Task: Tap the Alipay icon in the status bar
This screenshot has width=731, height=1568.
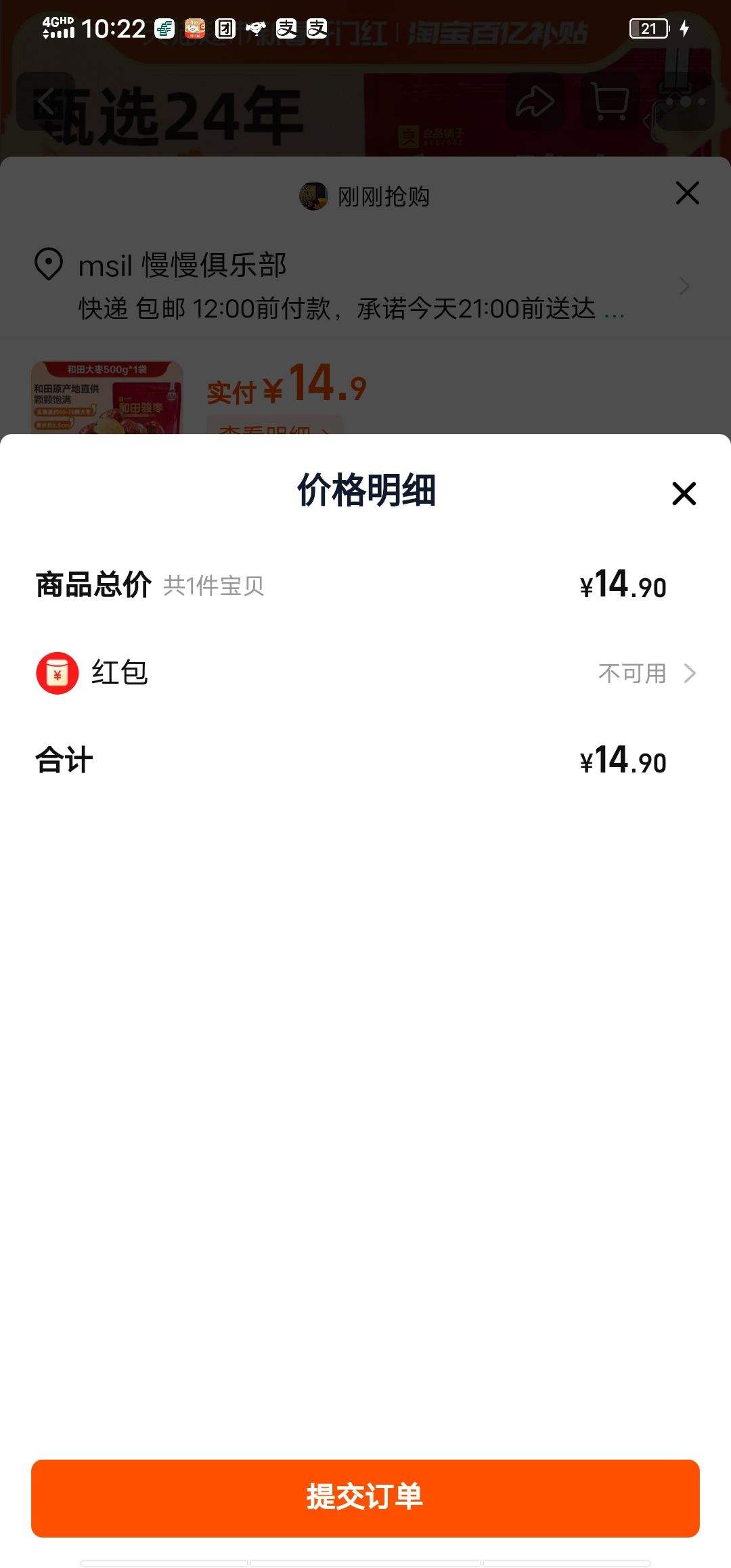Action: pos(285,28)
